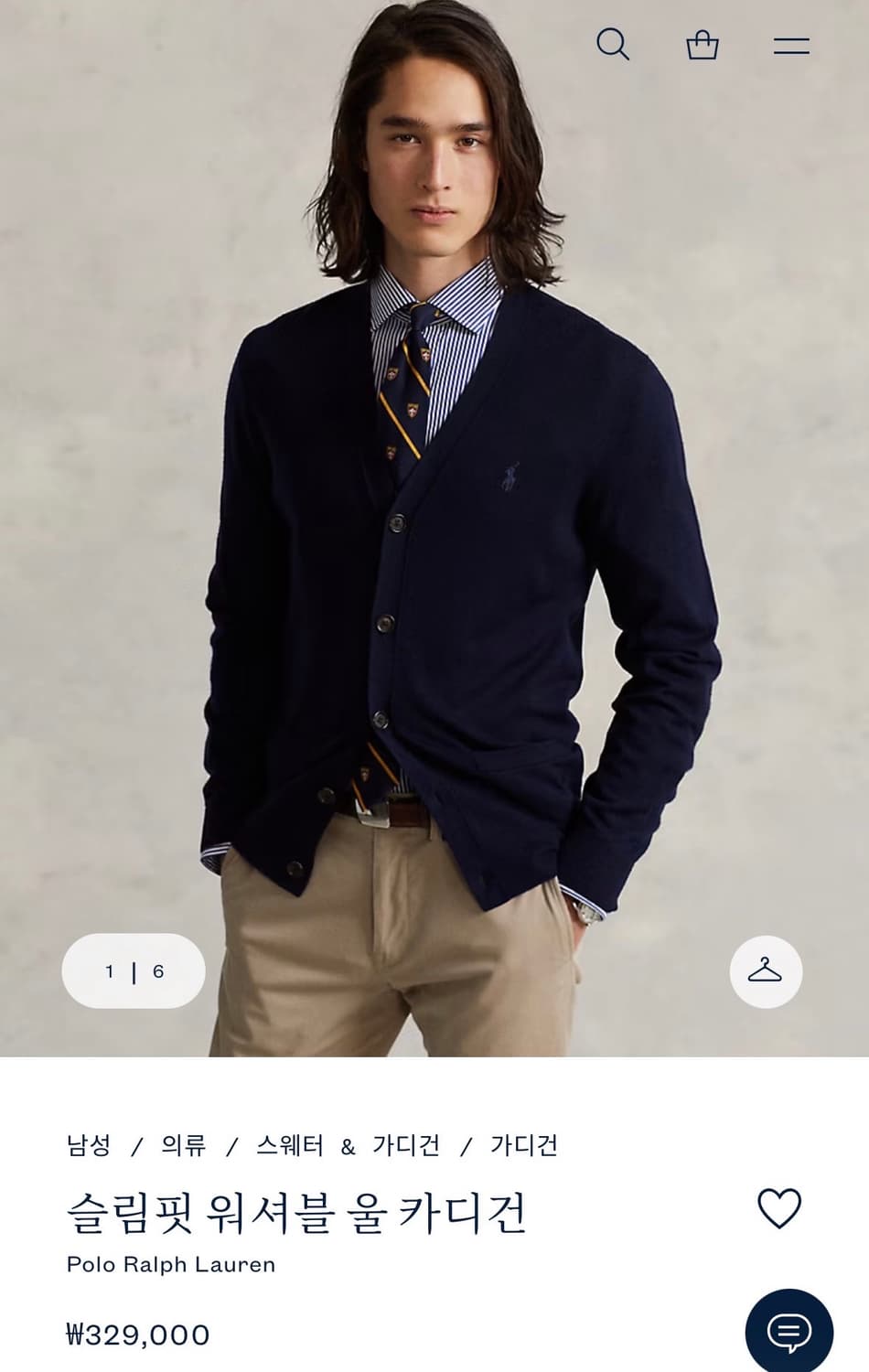Tap the ₩329,000 price label
This screenshot has width=869, height=1372.
[x=137, y=1334]
